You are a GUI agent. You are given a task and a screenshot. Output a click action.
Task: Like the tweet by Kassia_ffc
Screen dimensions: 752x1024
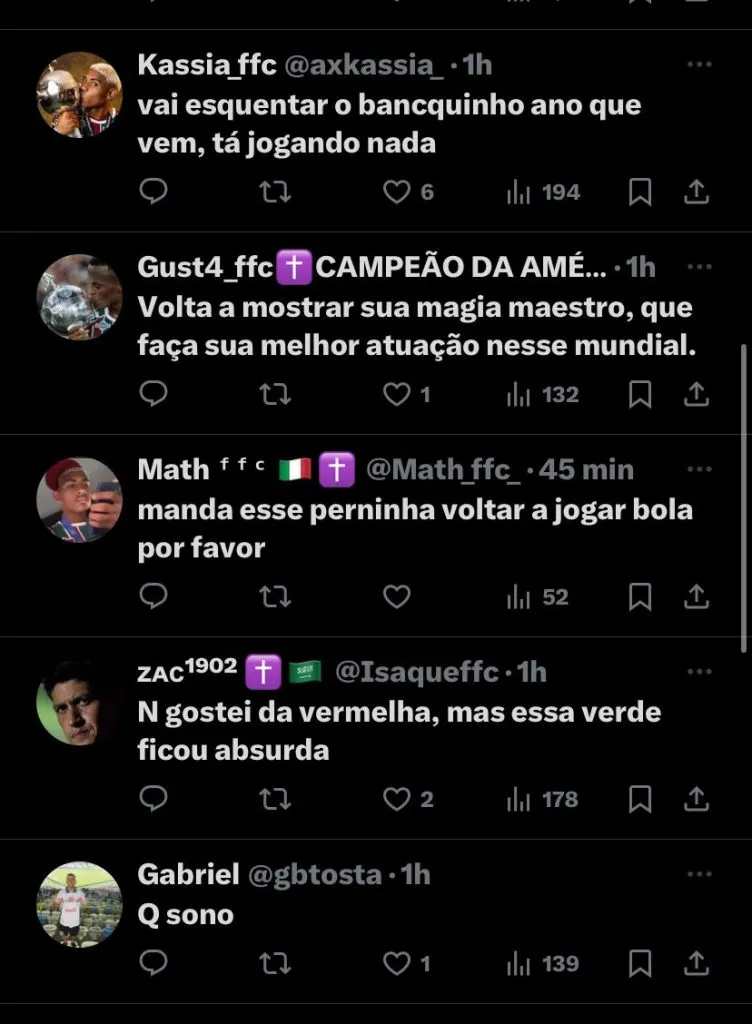(397, 192)
